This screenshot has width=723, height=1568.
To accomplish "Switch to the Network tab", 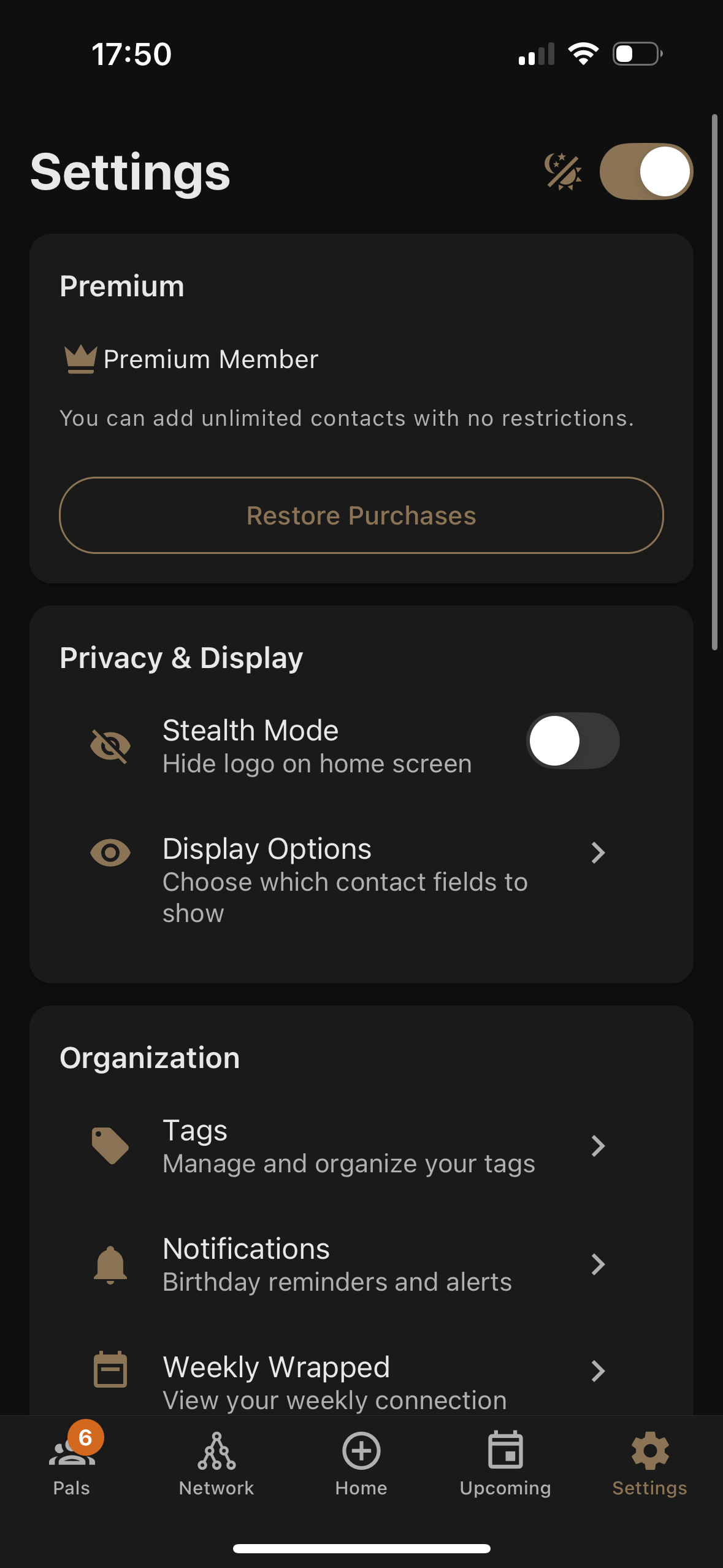I will [216, 1462].
